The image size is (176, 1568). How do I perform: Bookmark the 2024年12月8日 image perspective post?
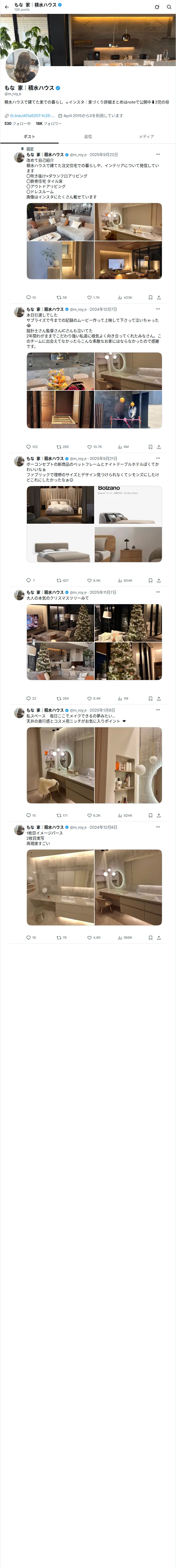[150, 937]
